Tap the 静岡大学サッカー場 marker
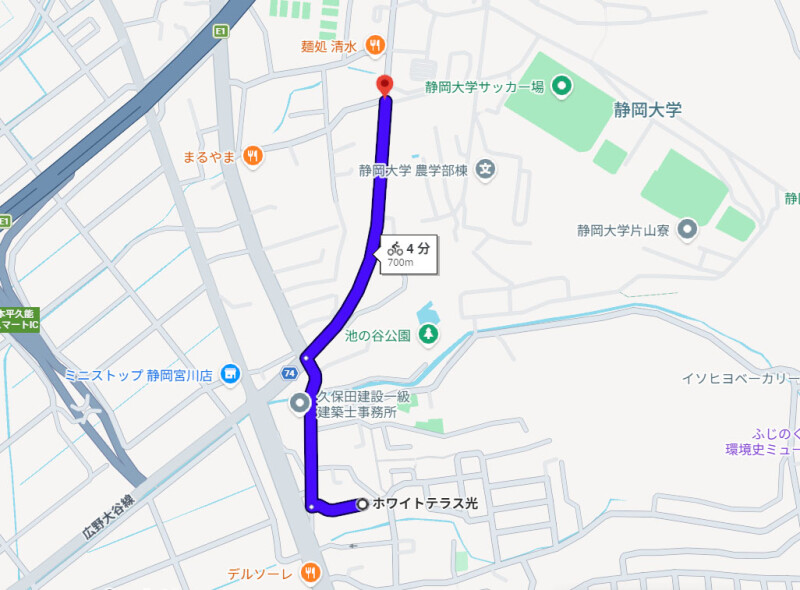 pyautogui.click(x=562, y=87)
